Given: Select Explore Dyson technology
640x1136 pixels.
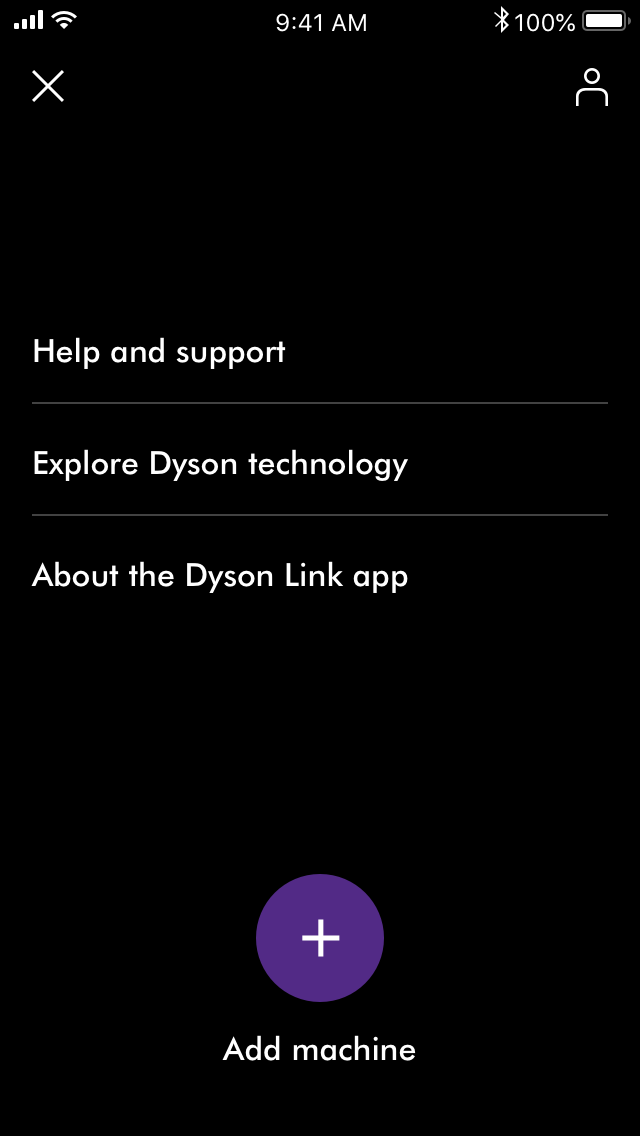Looking at the screenshot, I should [220, 464].
